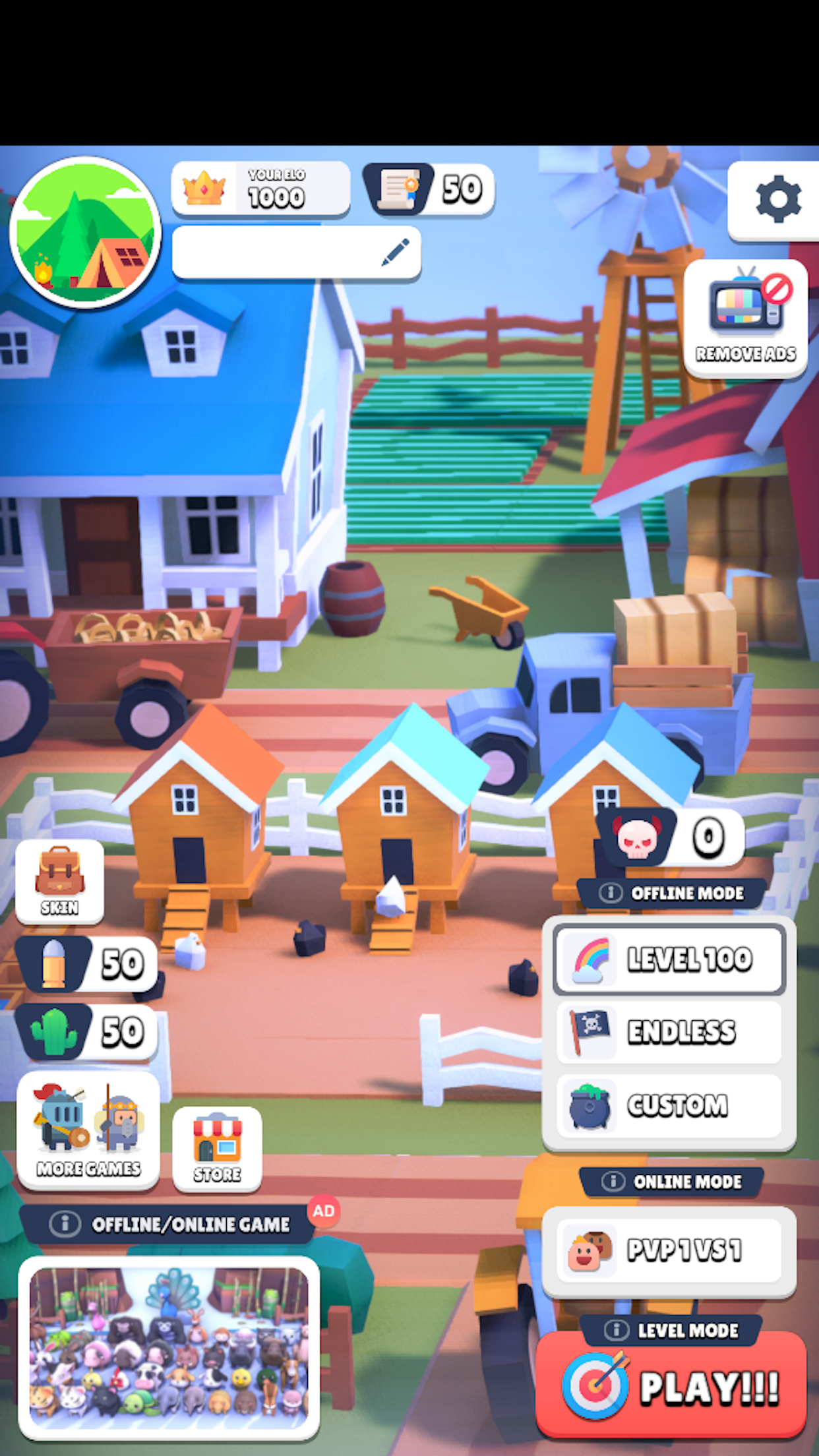This screenshot has height=1456, width=819.
Task: Show info for Offline Mode
Action: coord(611,893)
